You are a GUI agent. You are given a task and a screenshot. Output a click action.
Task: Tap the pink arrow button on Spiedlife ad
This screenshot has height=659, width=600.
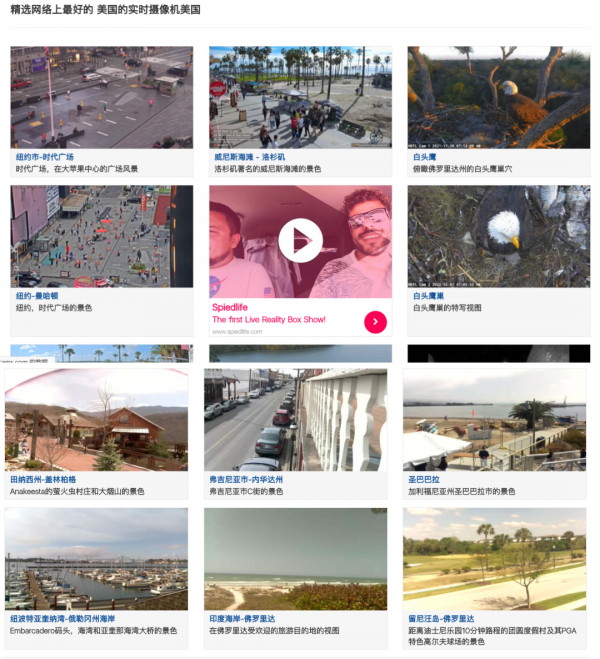(x=375, y=321)
